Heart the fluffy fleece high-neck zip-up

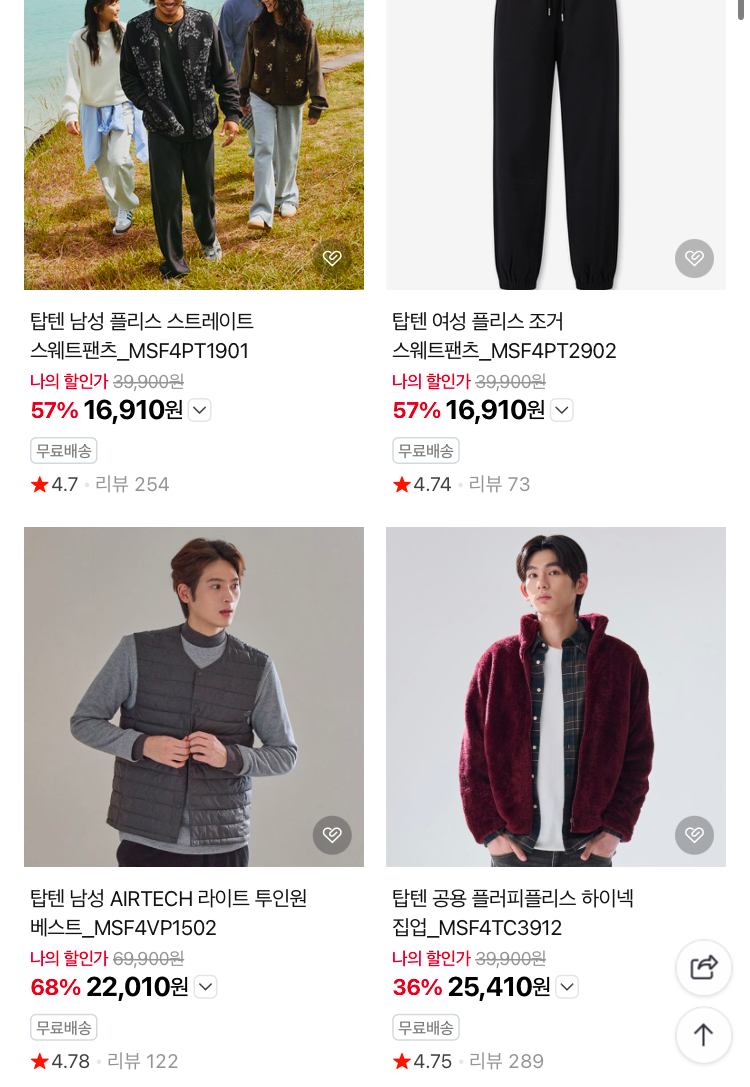click(x=694, y=835)
